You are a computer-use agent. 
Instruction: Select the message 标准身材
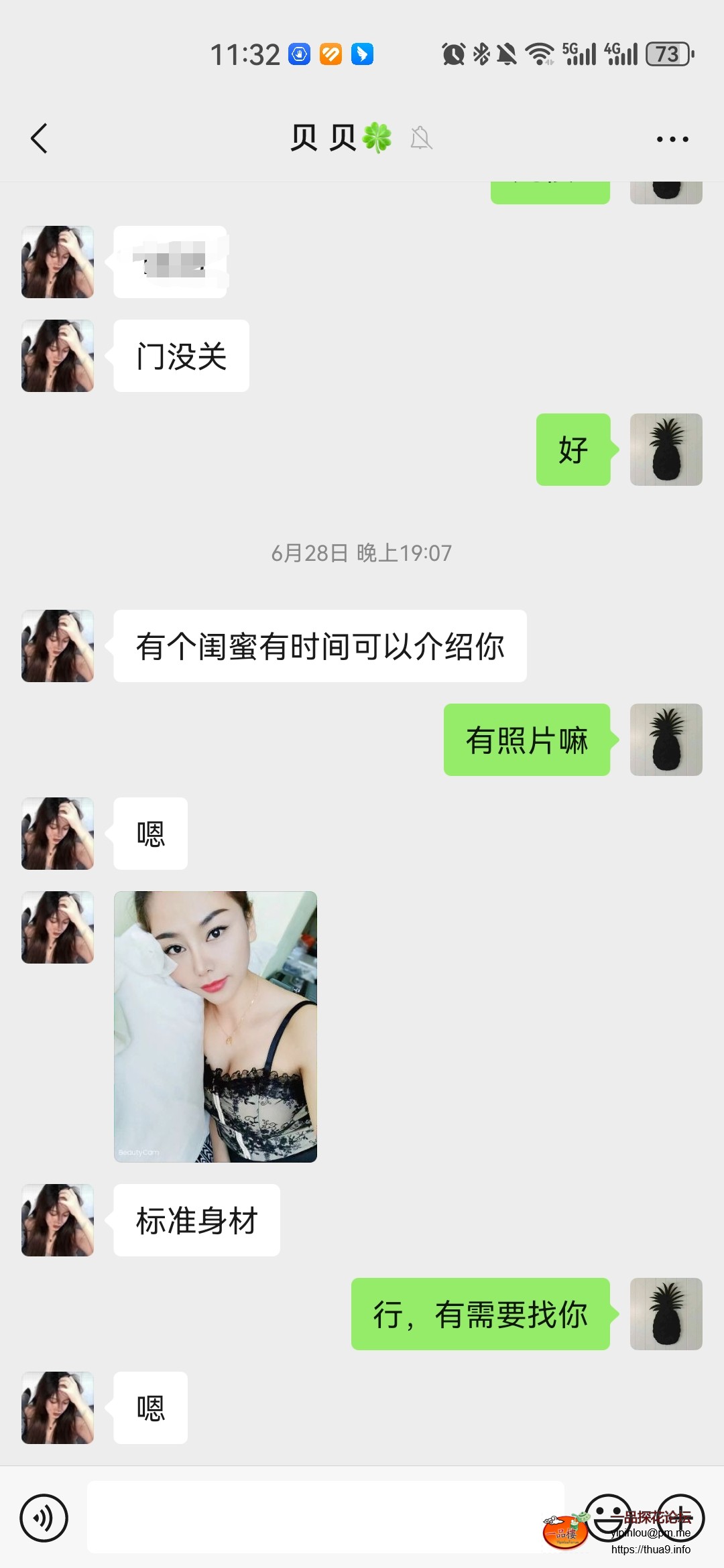point(197,1220)
